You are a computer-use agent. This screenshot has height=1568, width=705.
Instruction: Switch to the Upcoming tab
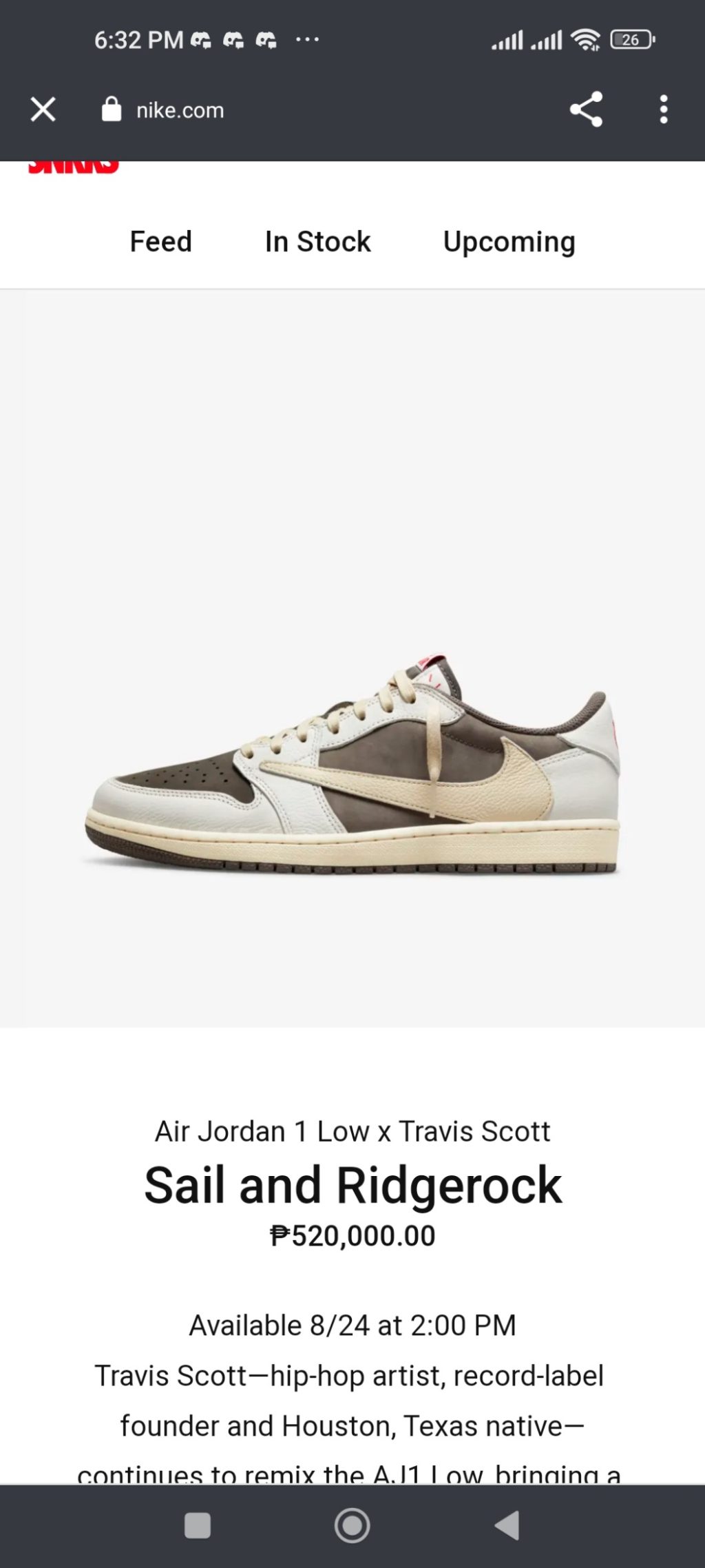pyautogui.click(x=509, y=242)
